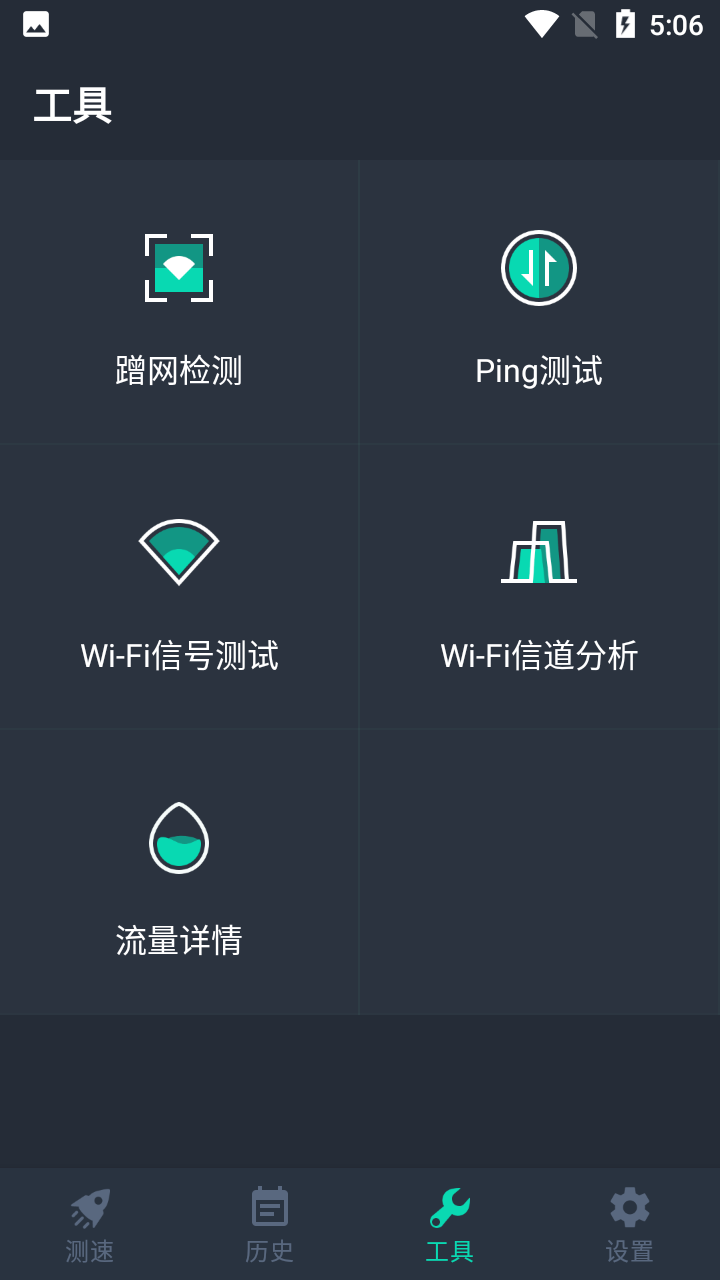Launch the Wi-Fi信道分析 channel bars icon
The width and height of the screenshot is (720, 1280).
(x=538, y=553)
